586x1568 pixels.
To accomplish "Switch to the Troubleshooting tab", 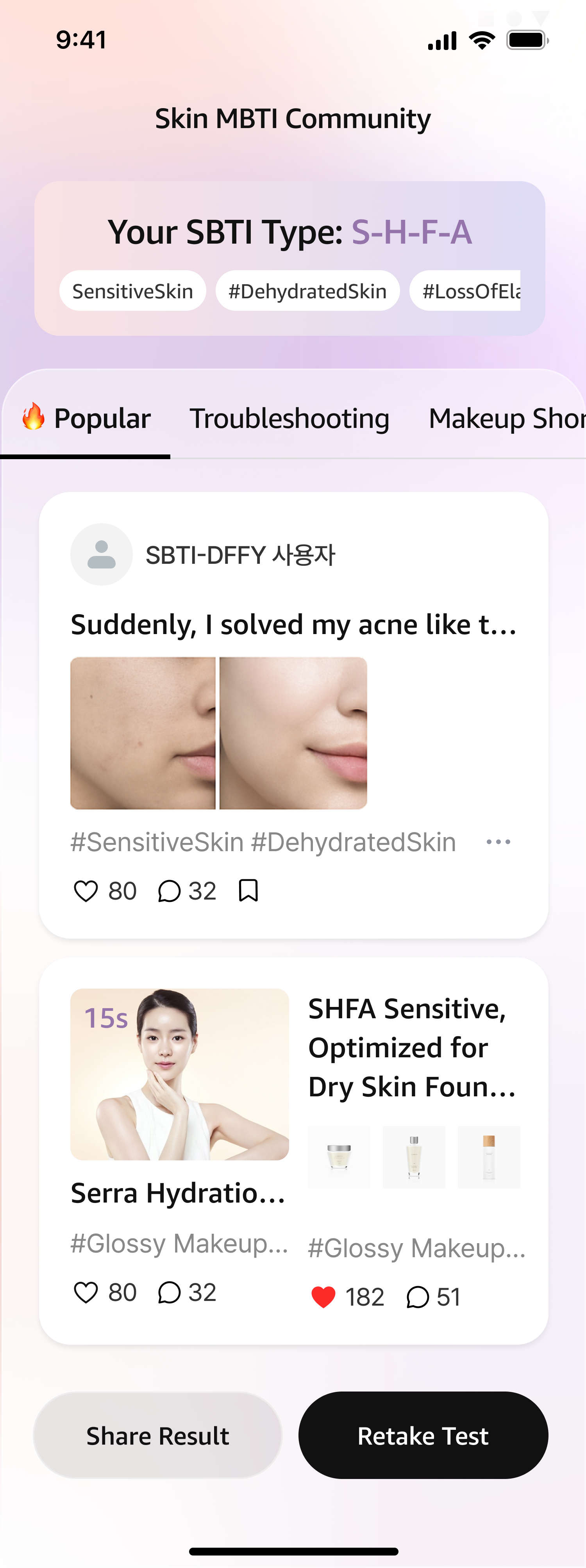I will [x=289, y=419].
